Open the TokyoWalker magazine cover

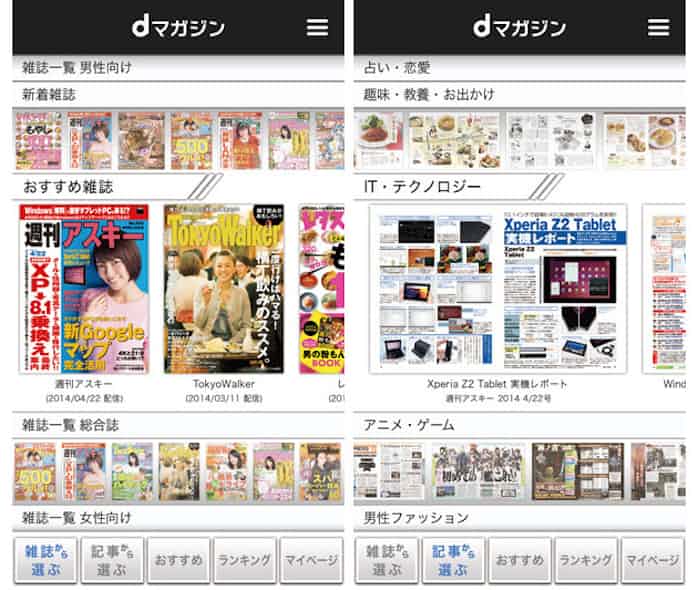tap(223, 289)
